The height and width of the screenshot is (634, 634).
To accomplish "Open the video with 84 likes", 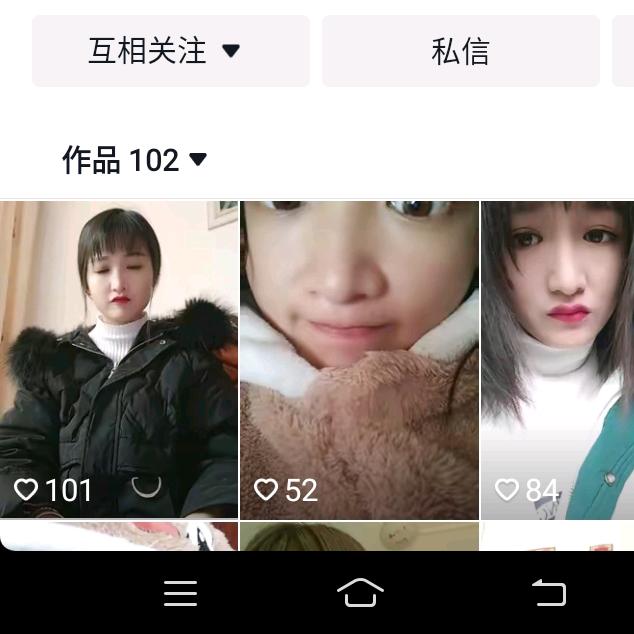I will [x=557, y=360].
